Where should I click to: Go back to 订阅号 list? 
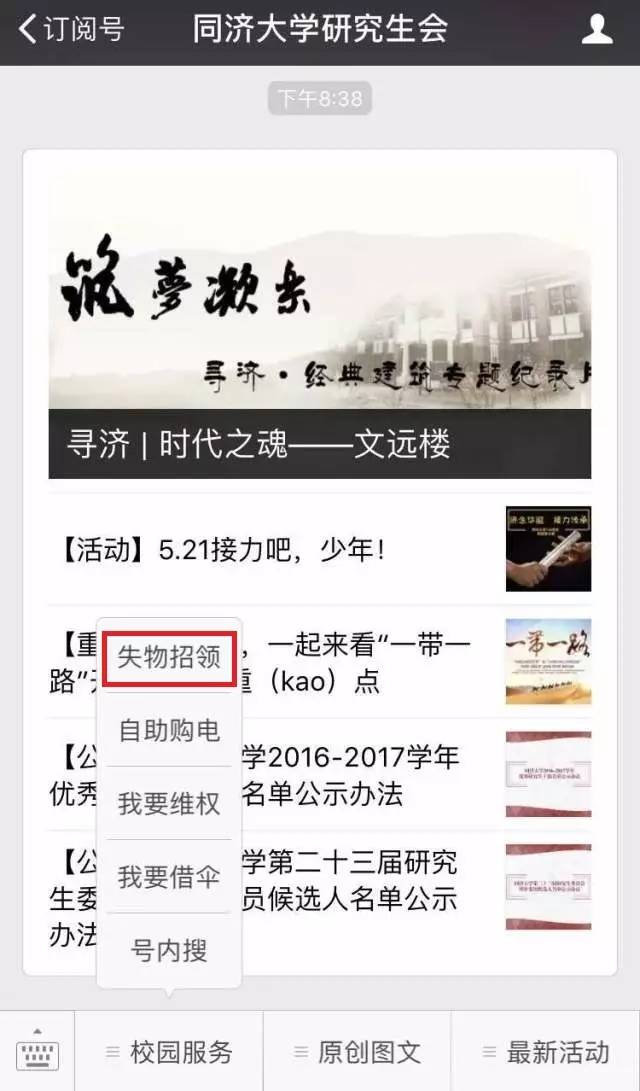click(x=72, y=30)
